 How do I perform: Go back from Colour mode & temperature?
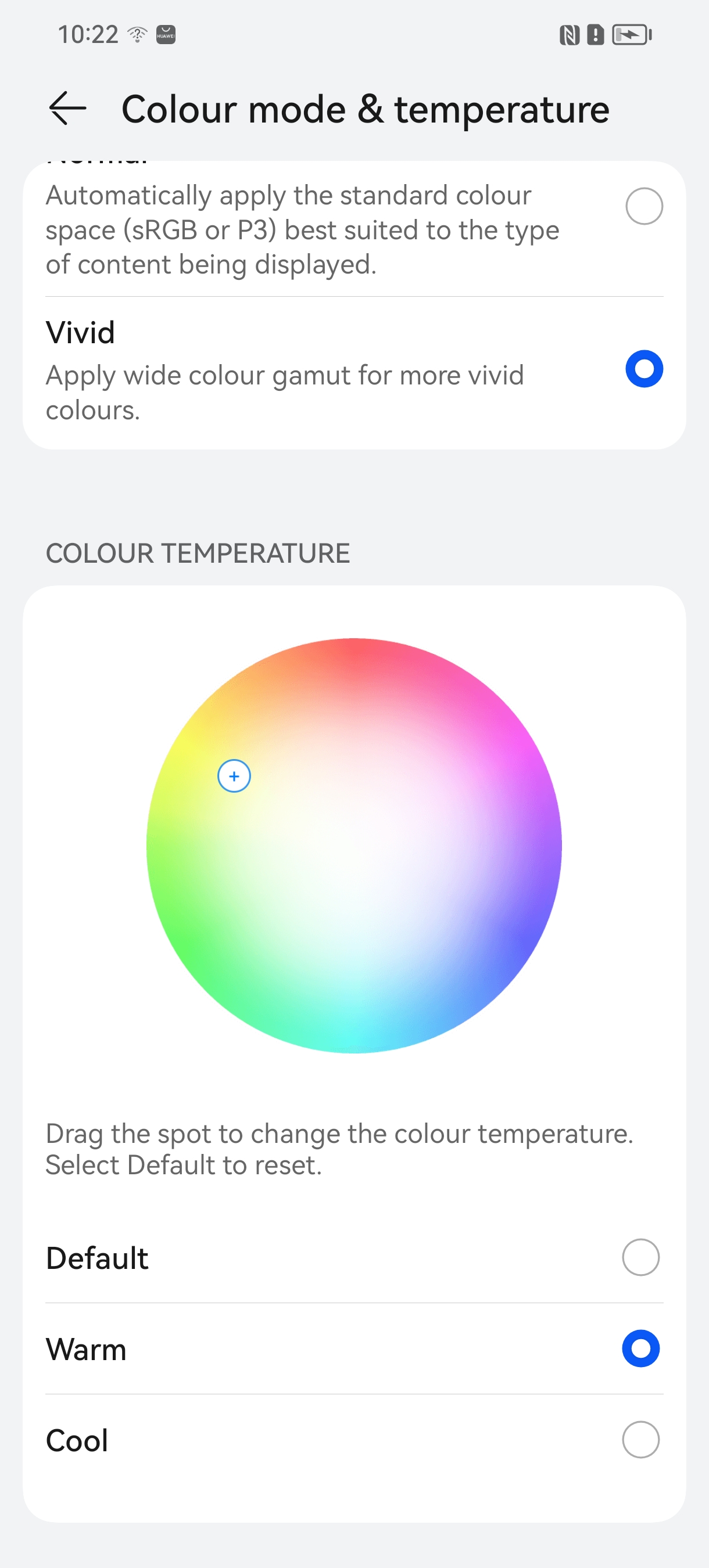point(67,109)
